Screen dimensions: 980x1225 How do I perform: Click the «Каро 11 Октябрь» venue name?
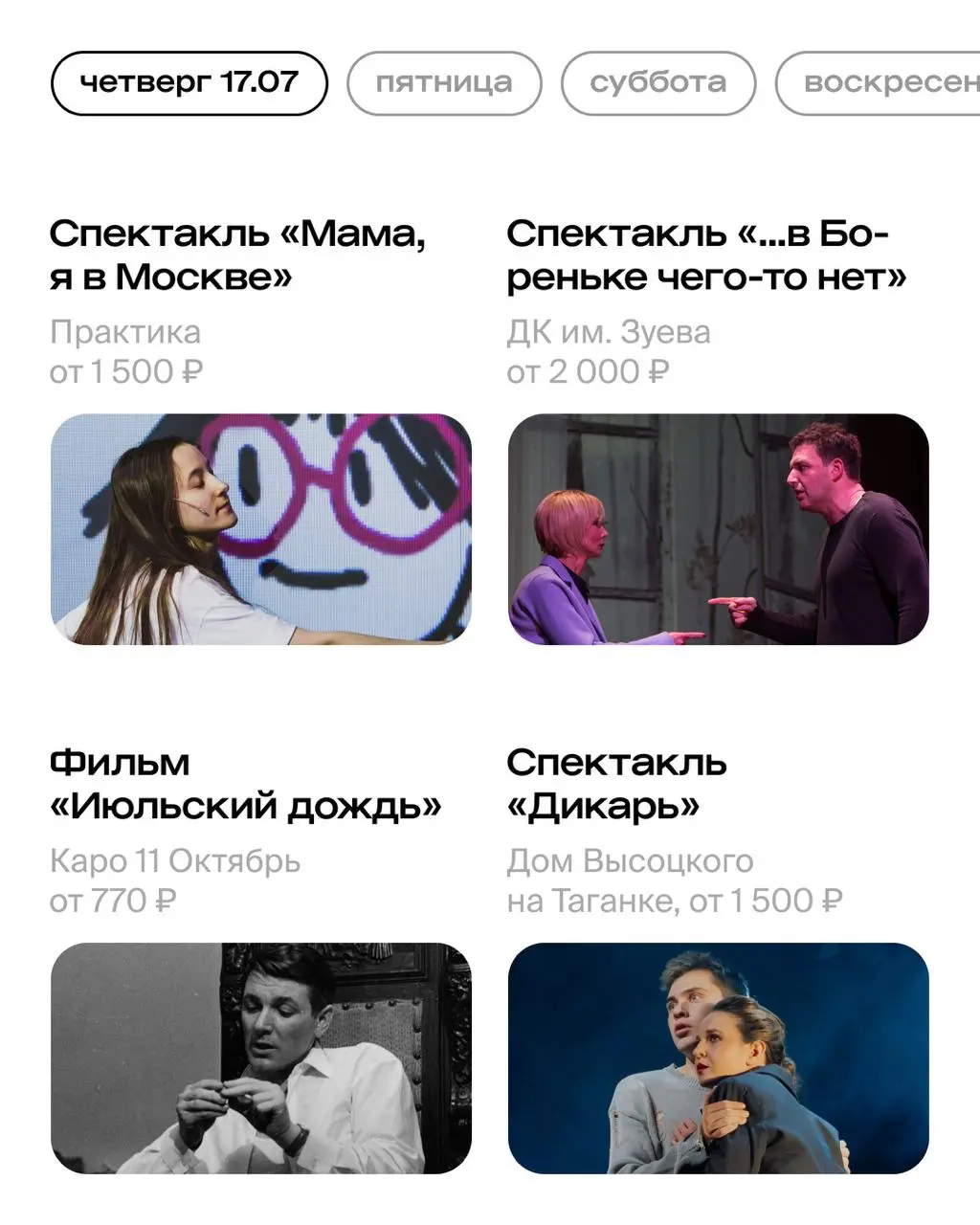(x=174, y=860)
